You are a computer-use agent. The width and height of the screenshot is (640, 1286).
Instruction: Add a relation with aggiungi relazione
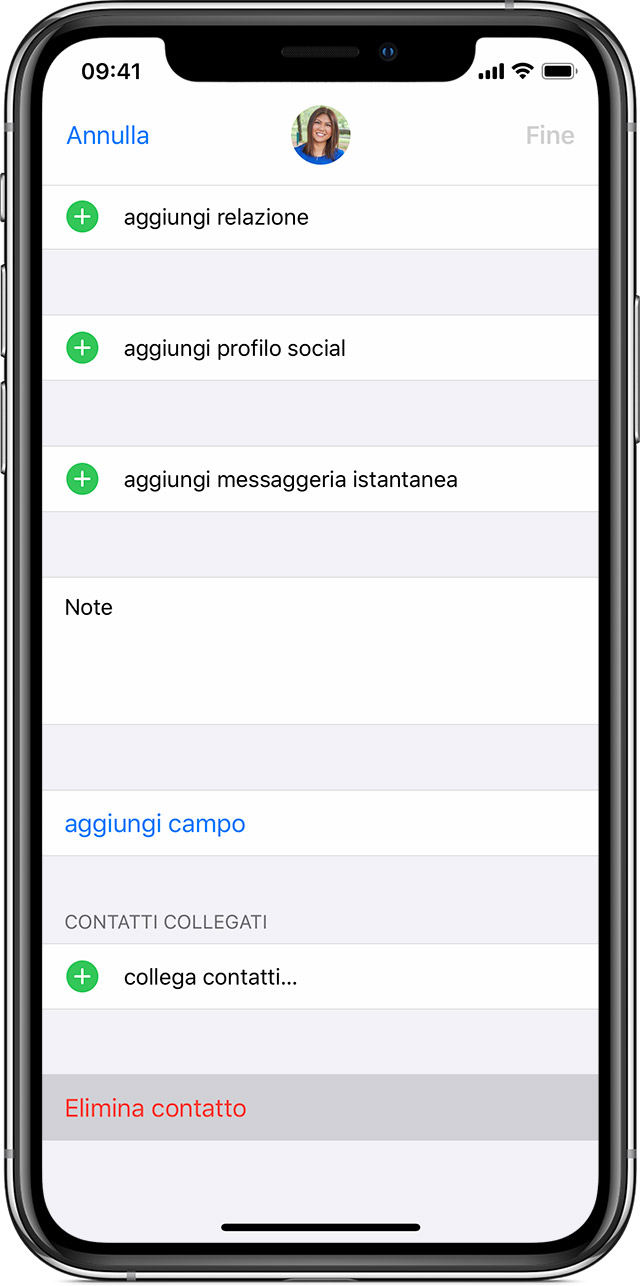pos(216,217)
